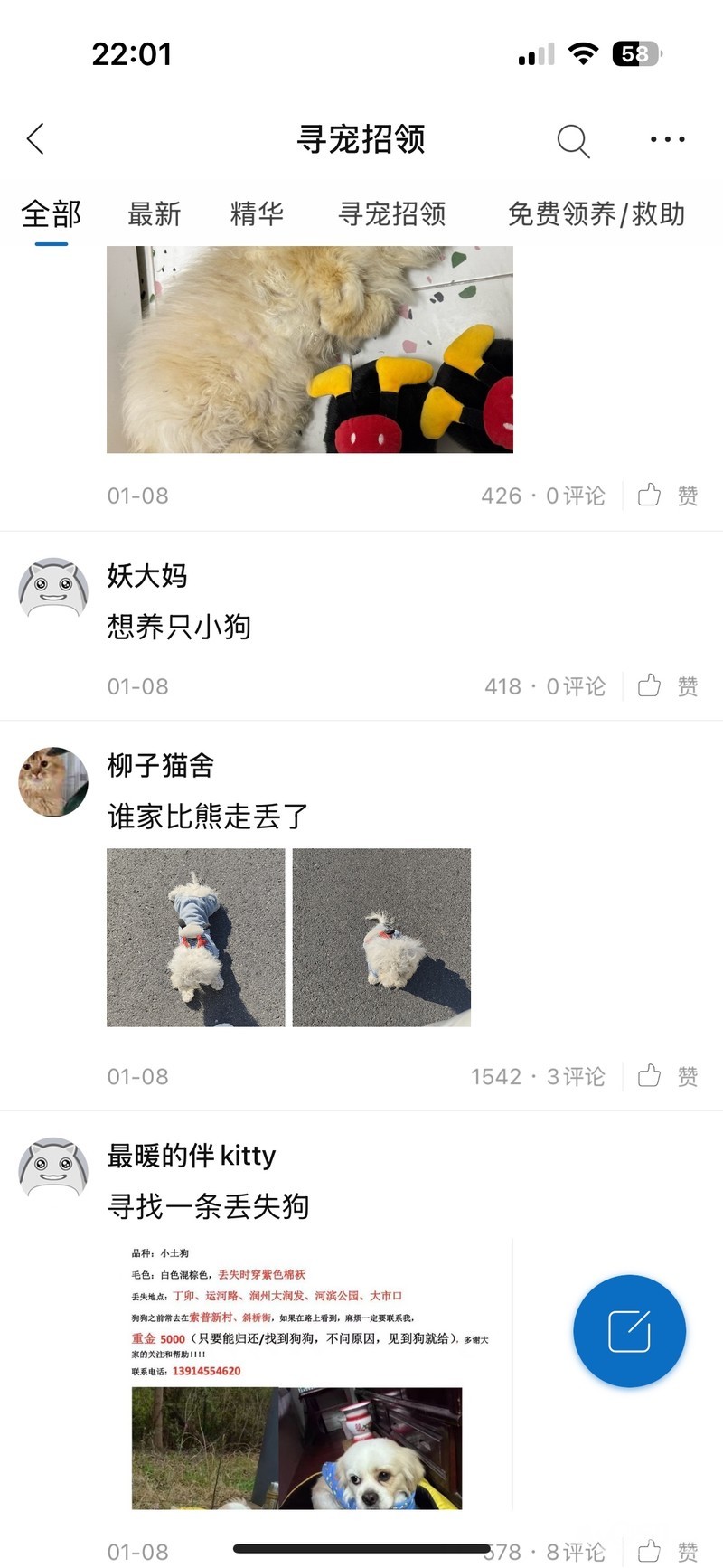Switch to the 精华 tab
This screenshot has height=1568, width=723.
click(257, 214)
